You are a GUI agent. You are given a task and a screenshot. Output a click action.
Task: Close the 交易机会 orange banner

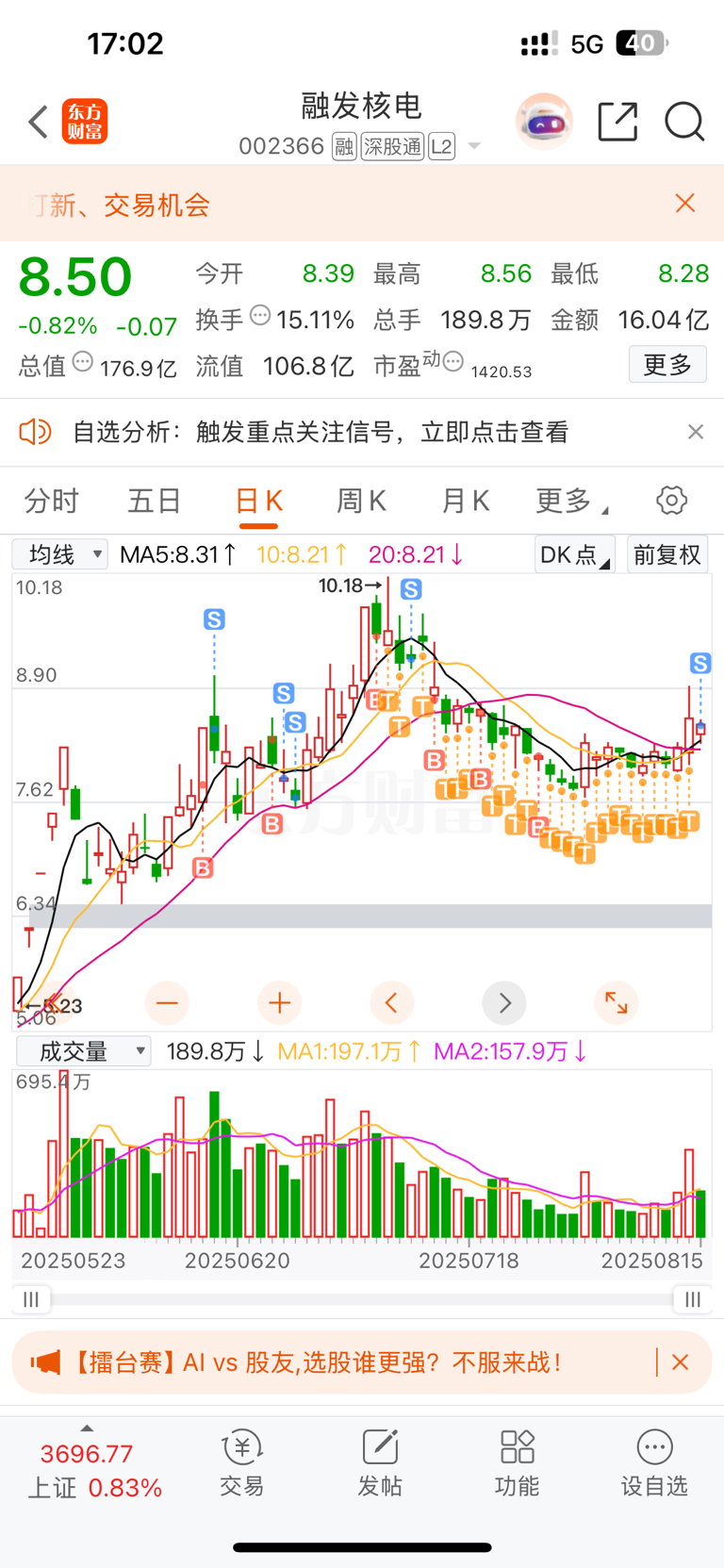pos(685,204)
